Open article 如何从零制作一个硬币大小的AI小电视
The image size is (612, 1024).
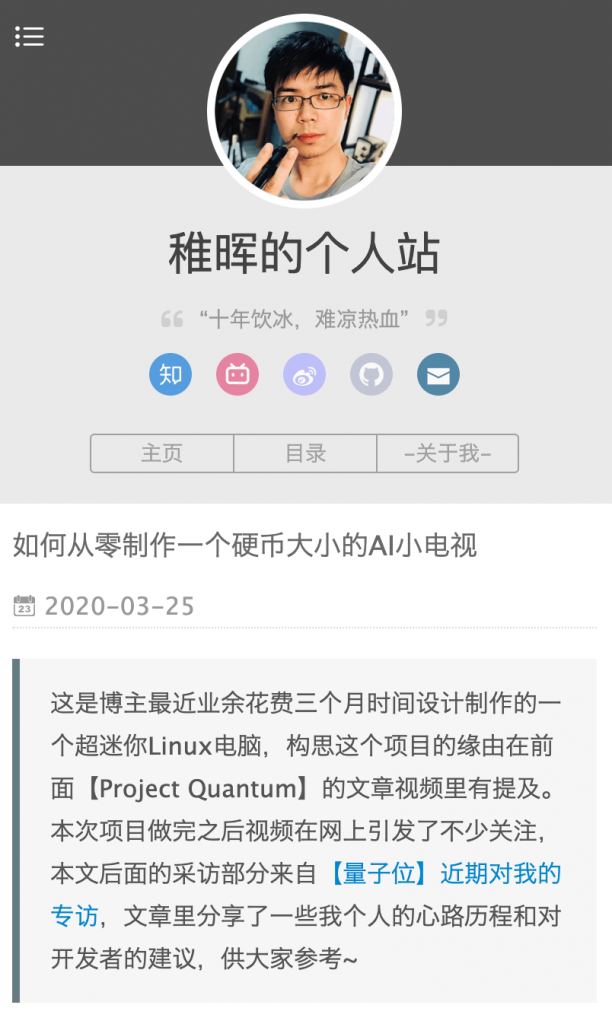245,545
